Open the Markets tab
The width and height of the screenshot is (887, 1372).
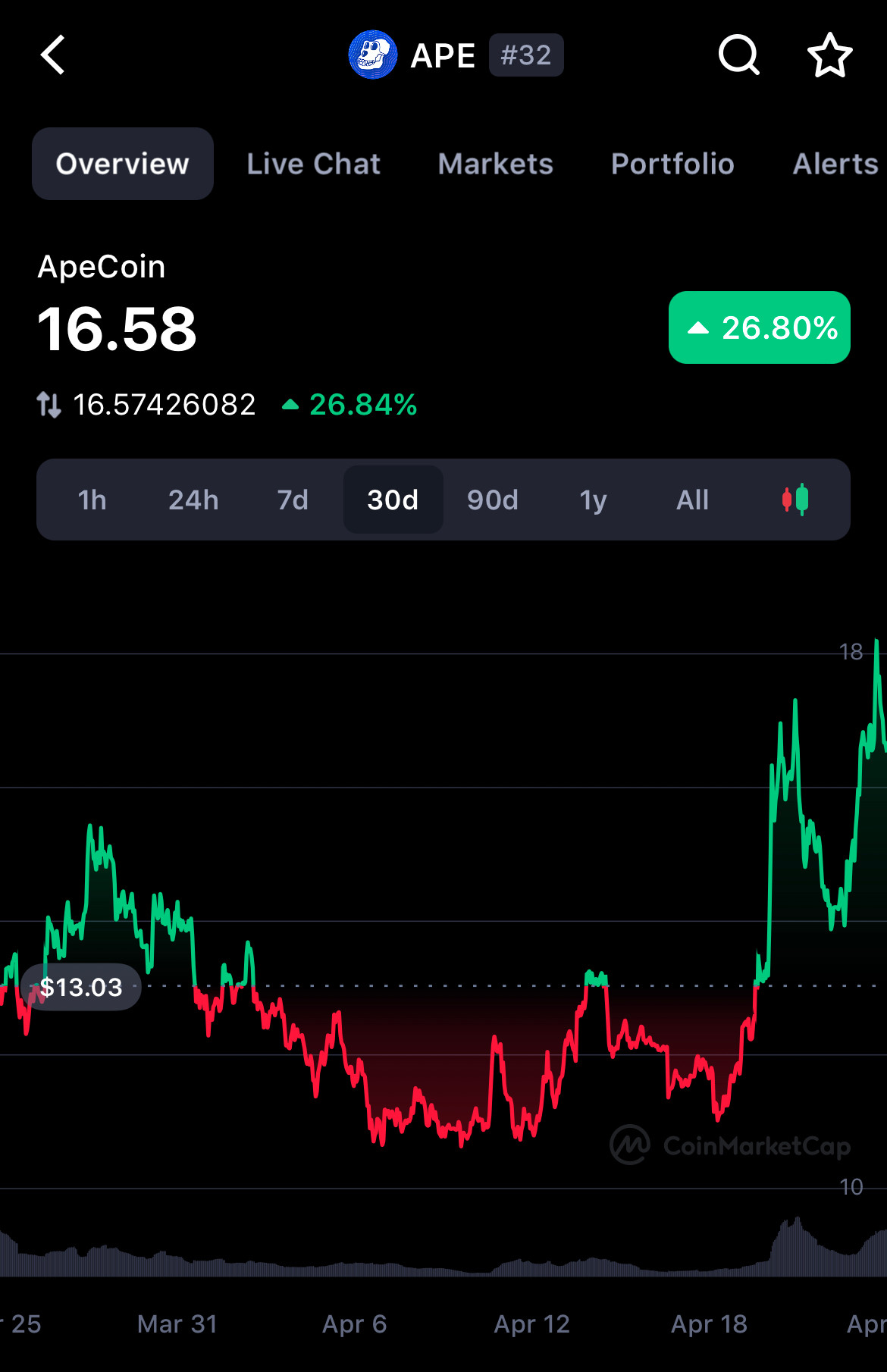pos(495,164)
